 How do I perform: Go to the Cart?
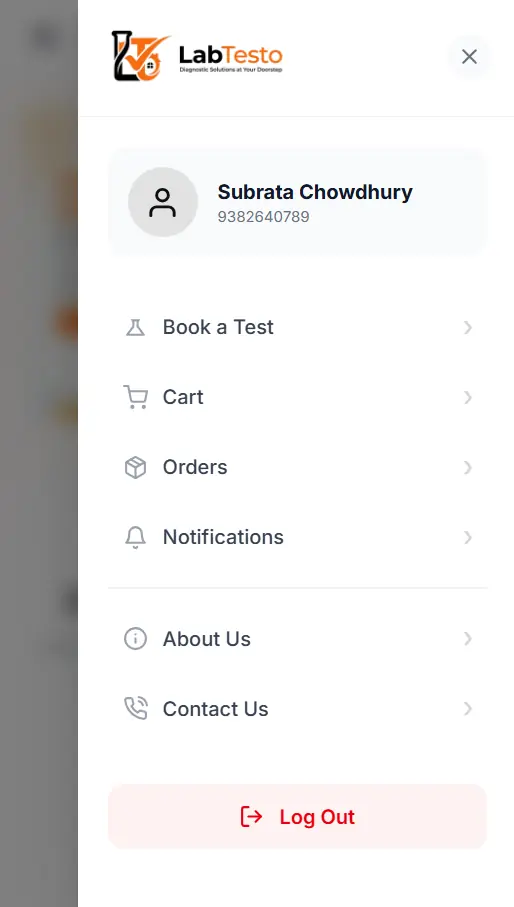297,397
